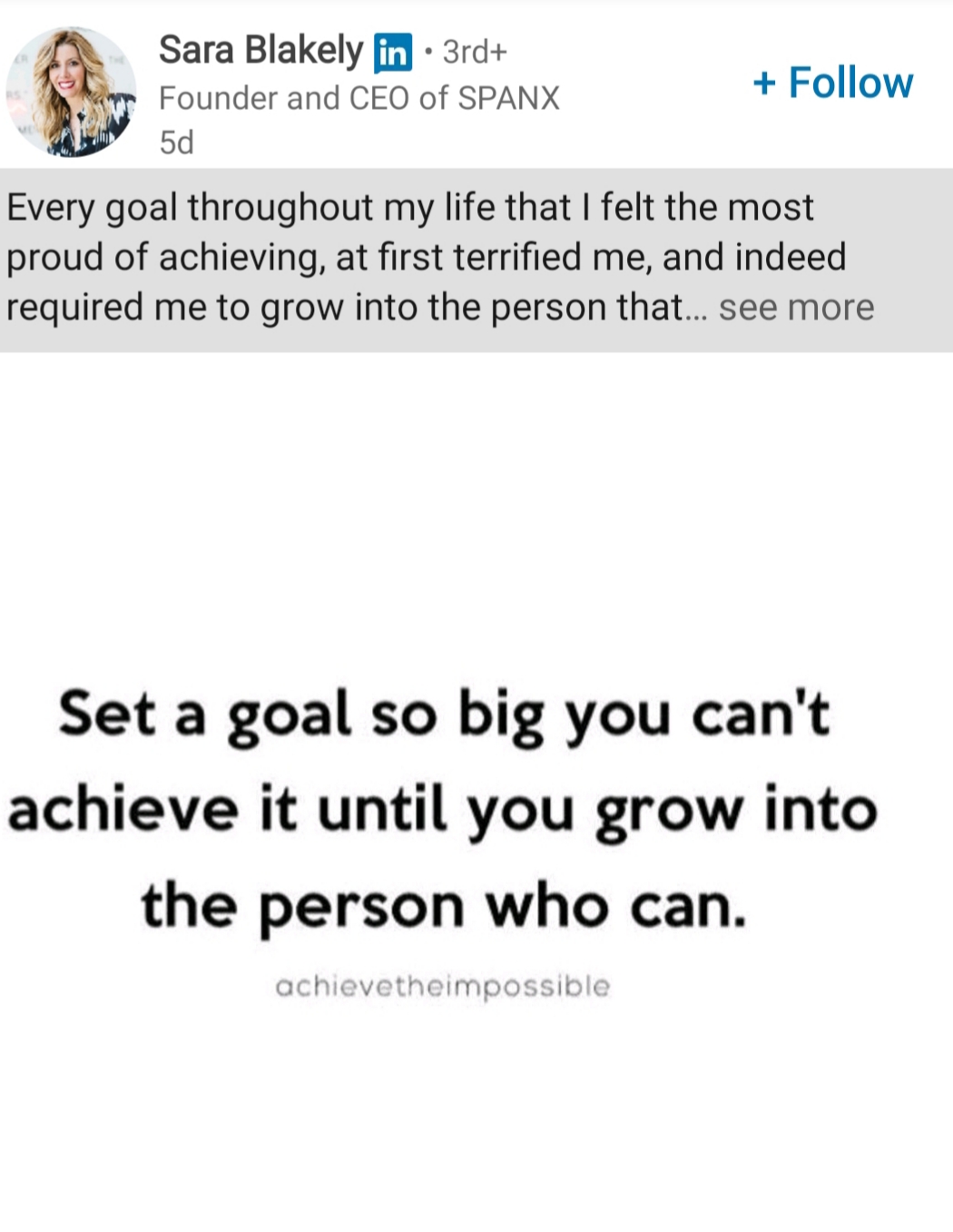Open Sara Blakely's profile picture
Image resolution: width=953 pixels, height=1232 pixels.
72,92
